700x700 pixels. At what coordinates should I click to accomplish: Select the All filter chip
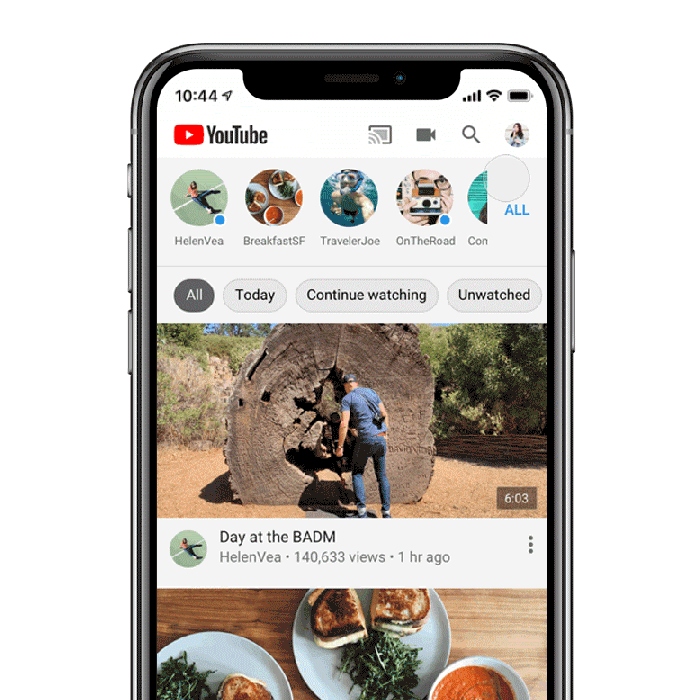pyautogui.click(x=194, y=295)
